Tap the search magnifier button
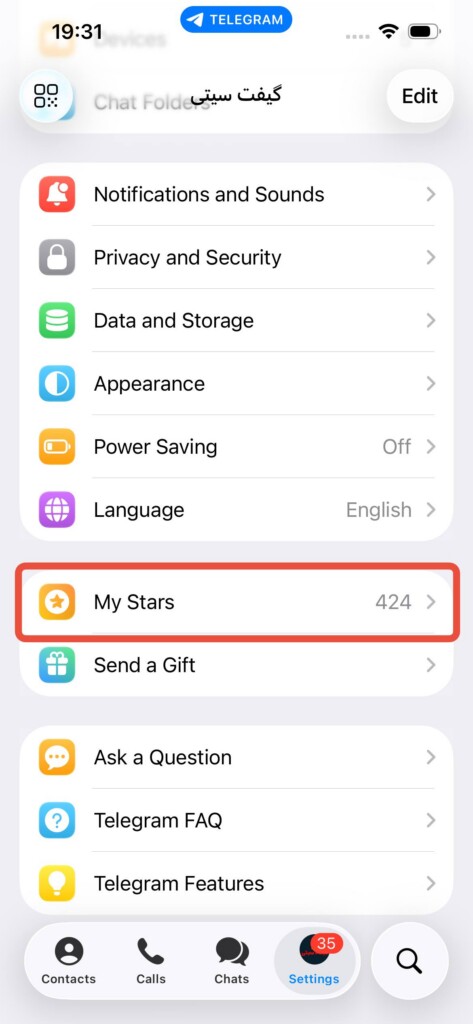Image resolution: width=473 pixels, height=1024 pixels. click(x=409, y=961)
